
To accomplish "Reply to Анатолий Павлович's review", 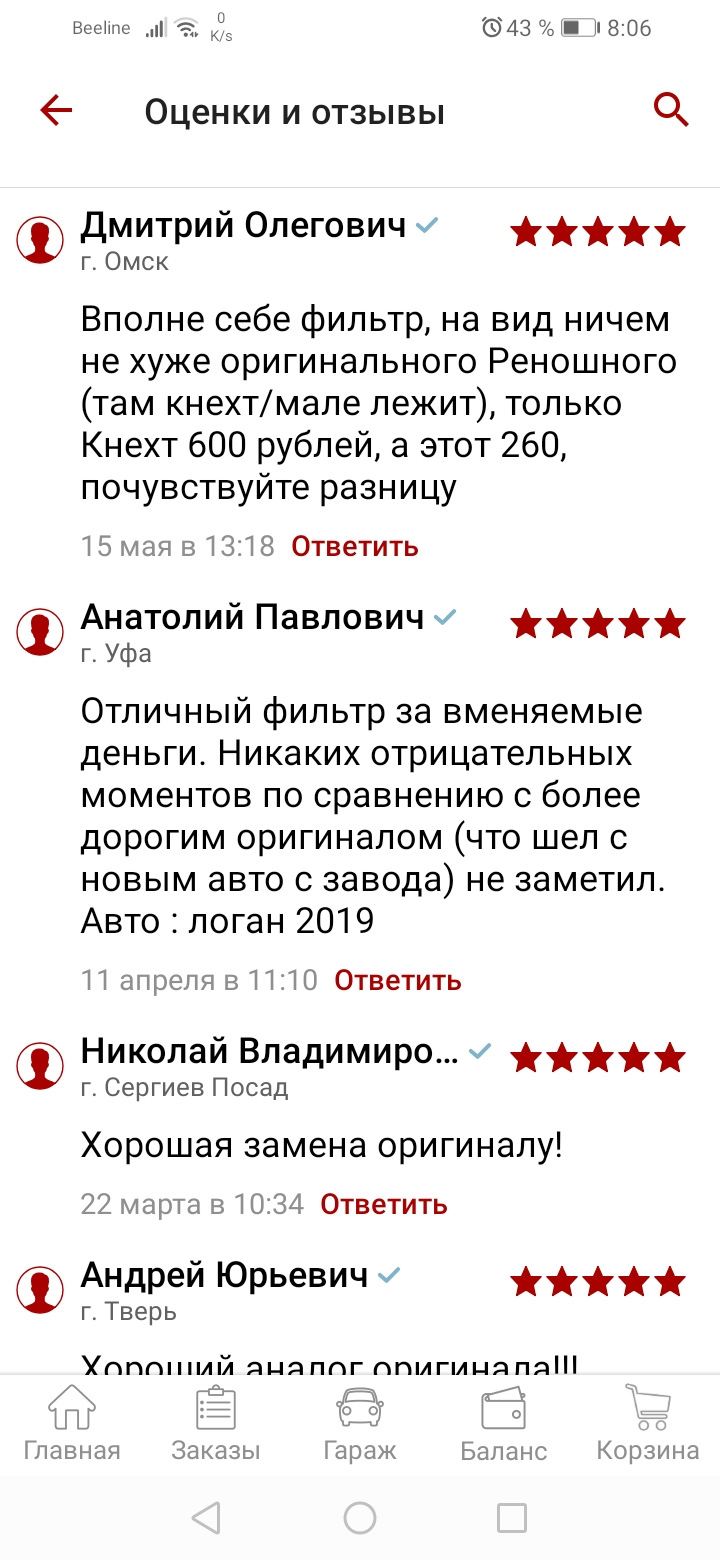I will 397,981.
